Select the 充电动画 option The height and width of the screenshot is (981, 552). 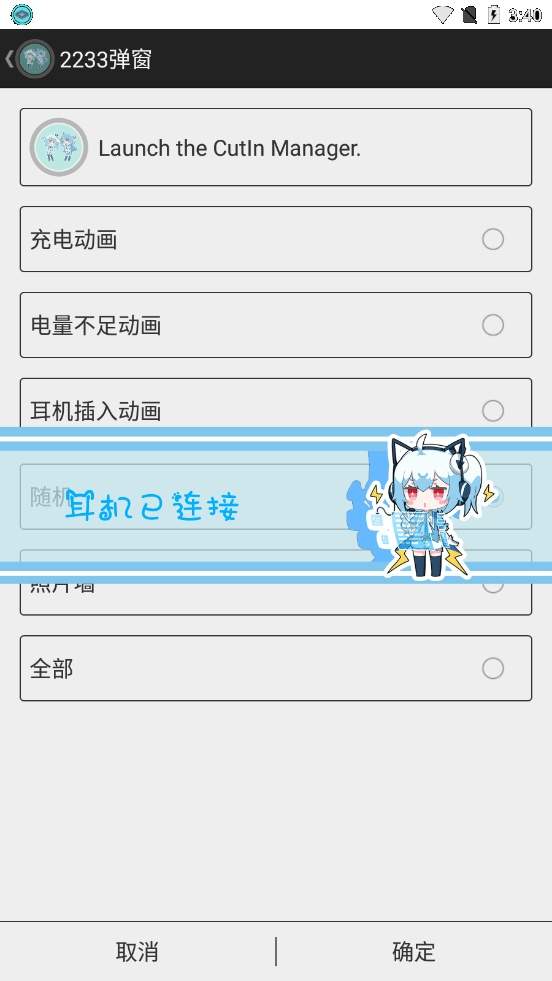pos(276,239)
